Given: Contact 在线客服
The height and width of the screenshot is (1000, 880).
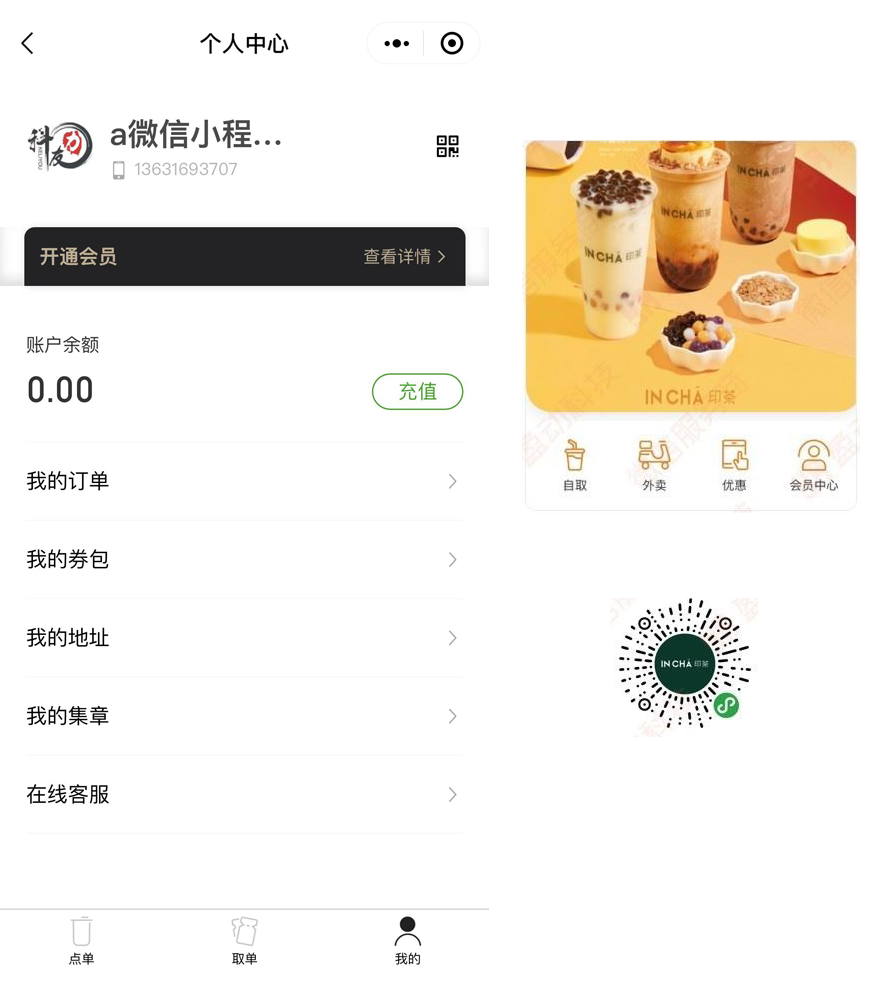Looking at the screenshot, I should (243, 794).
